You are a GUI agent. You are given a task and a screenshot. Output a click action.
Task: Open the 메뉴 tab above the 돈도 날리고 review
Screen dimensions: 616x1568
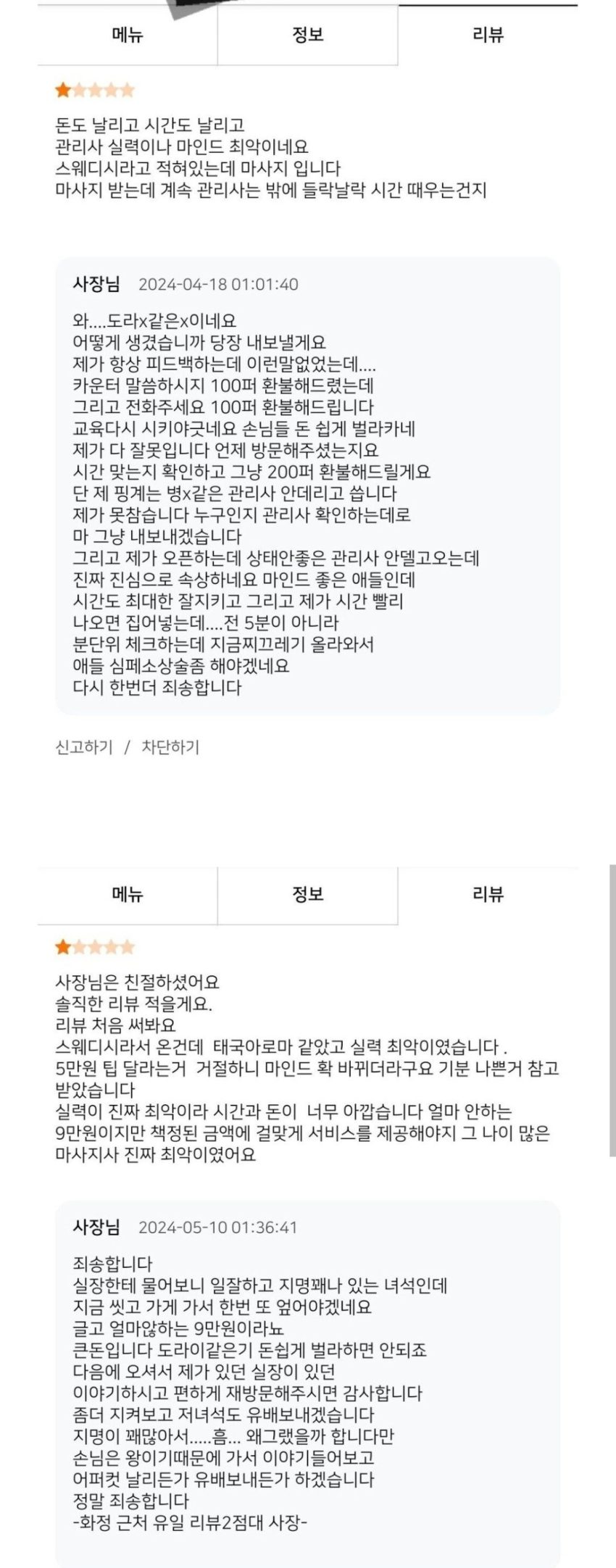point(128,35)
